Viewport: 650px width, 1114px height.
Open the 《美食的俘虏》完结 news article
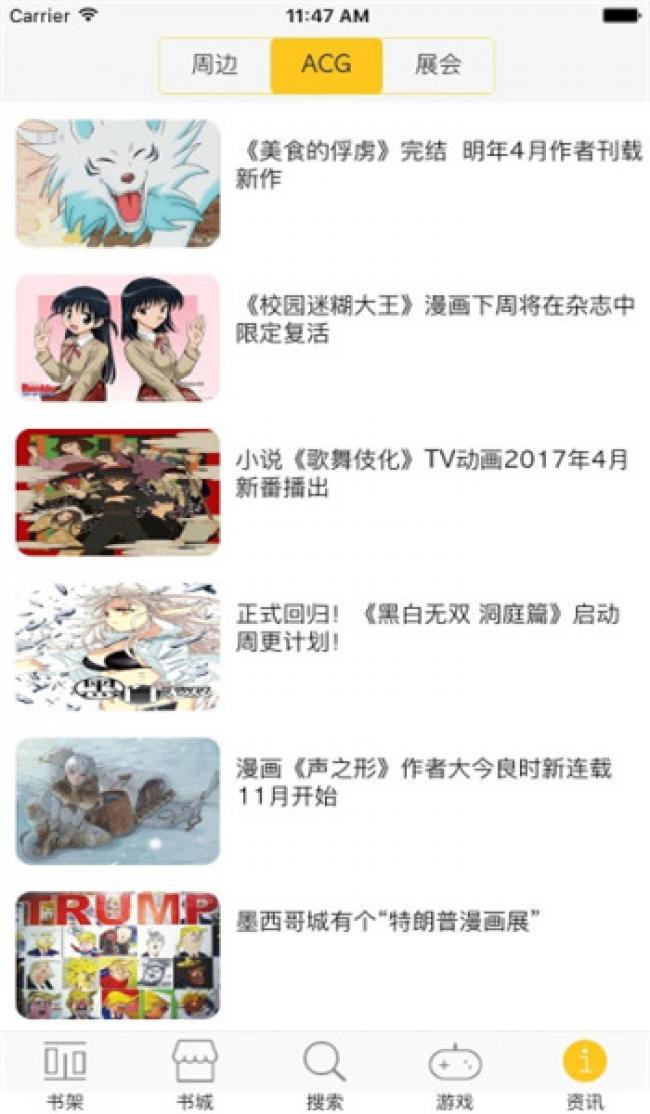(x=438, y=166)
